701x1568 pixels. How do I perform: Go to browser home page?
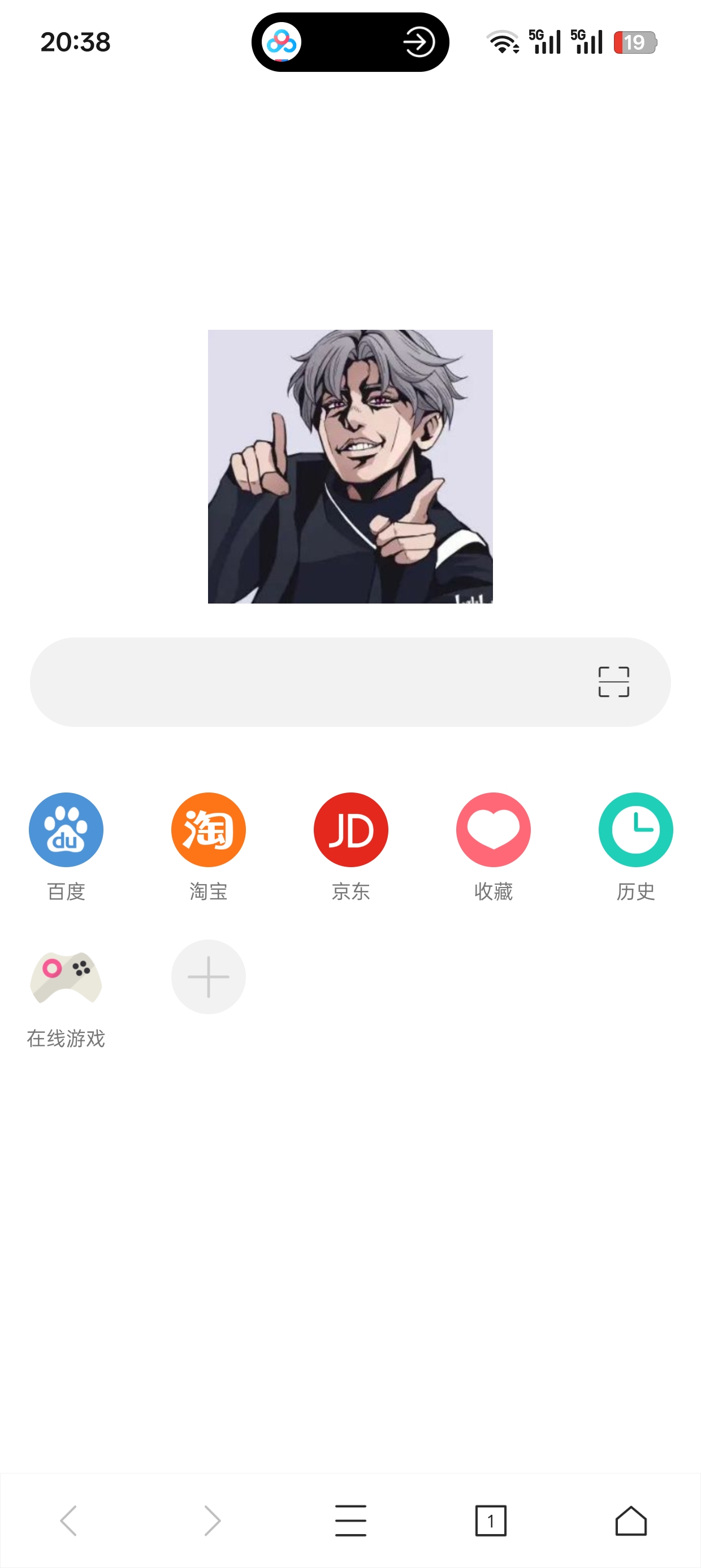click(x=630, y=1520)
